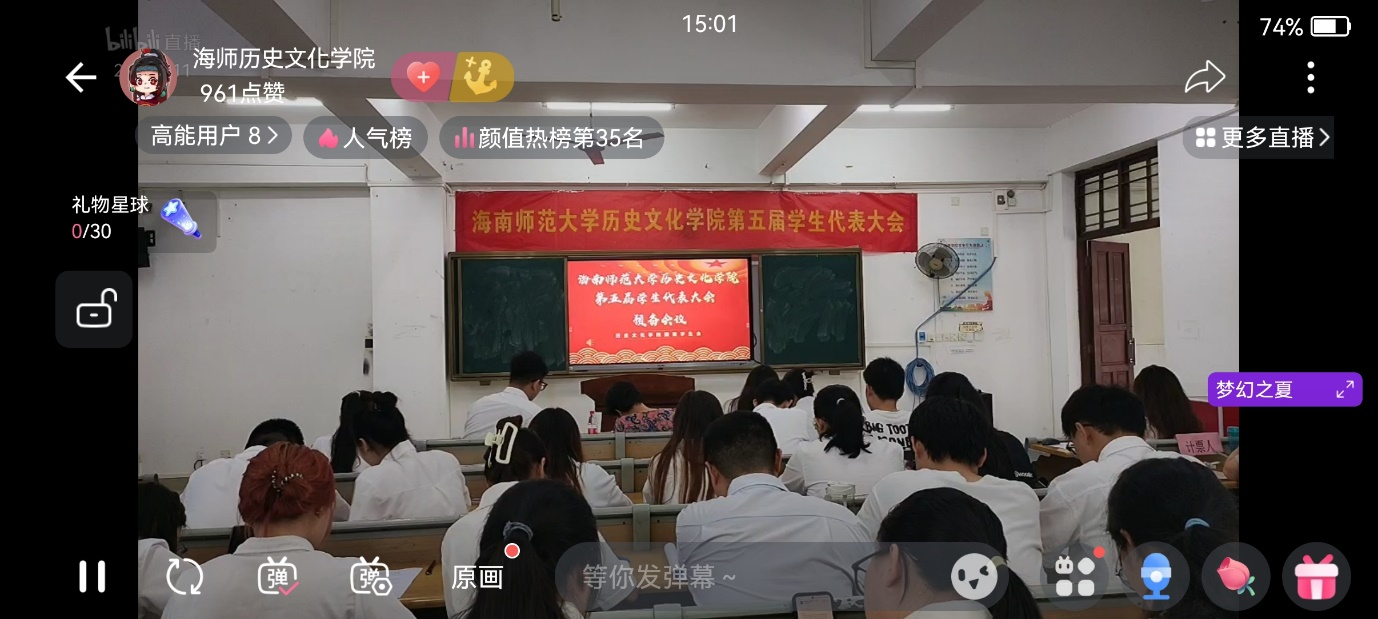Open danmaku settings
This screenshot has width=1378, height=619.
pos(369,576)
